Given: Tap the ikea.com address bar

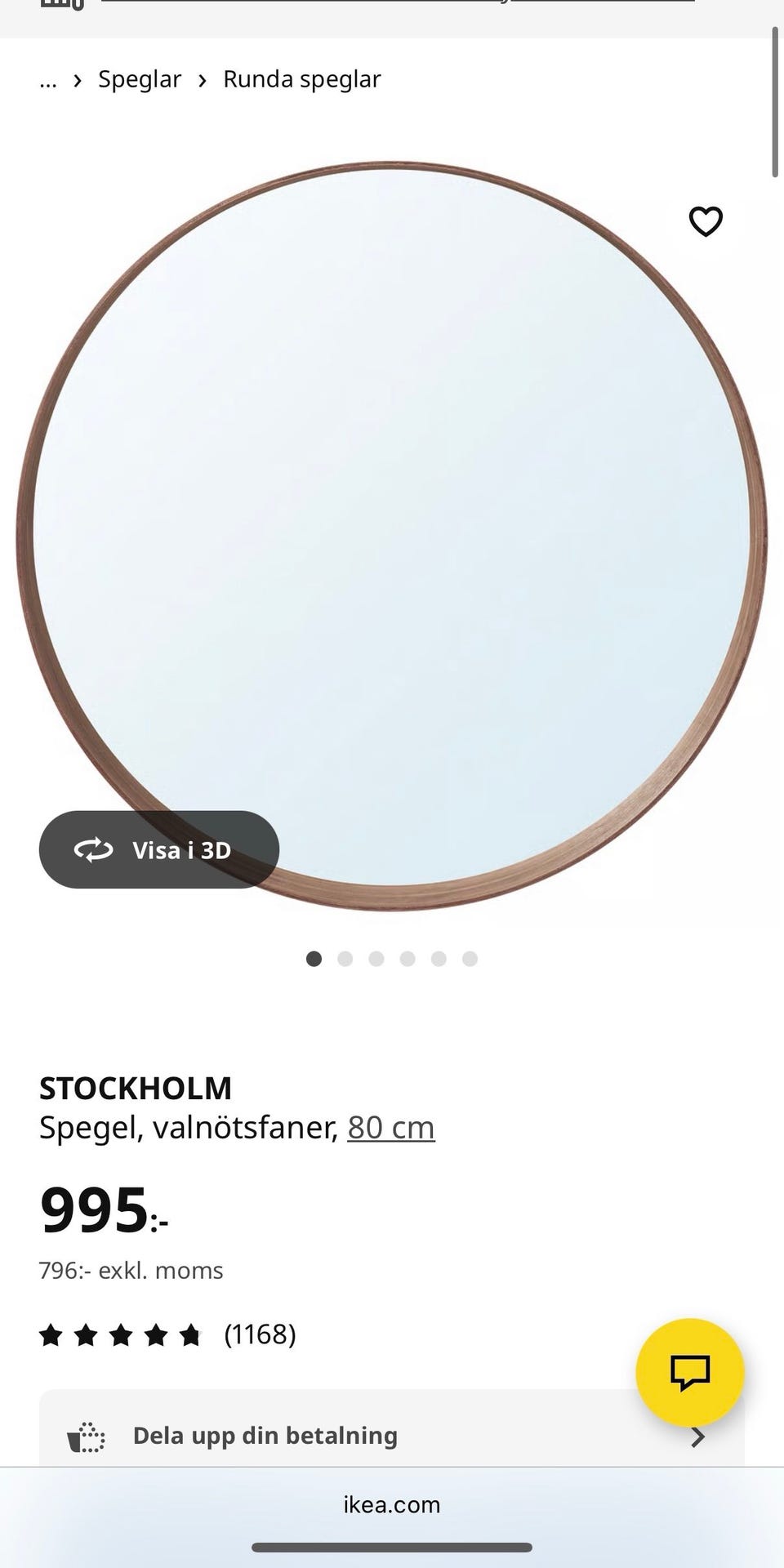Looking at the screenshot, I should pos(392,1505).
